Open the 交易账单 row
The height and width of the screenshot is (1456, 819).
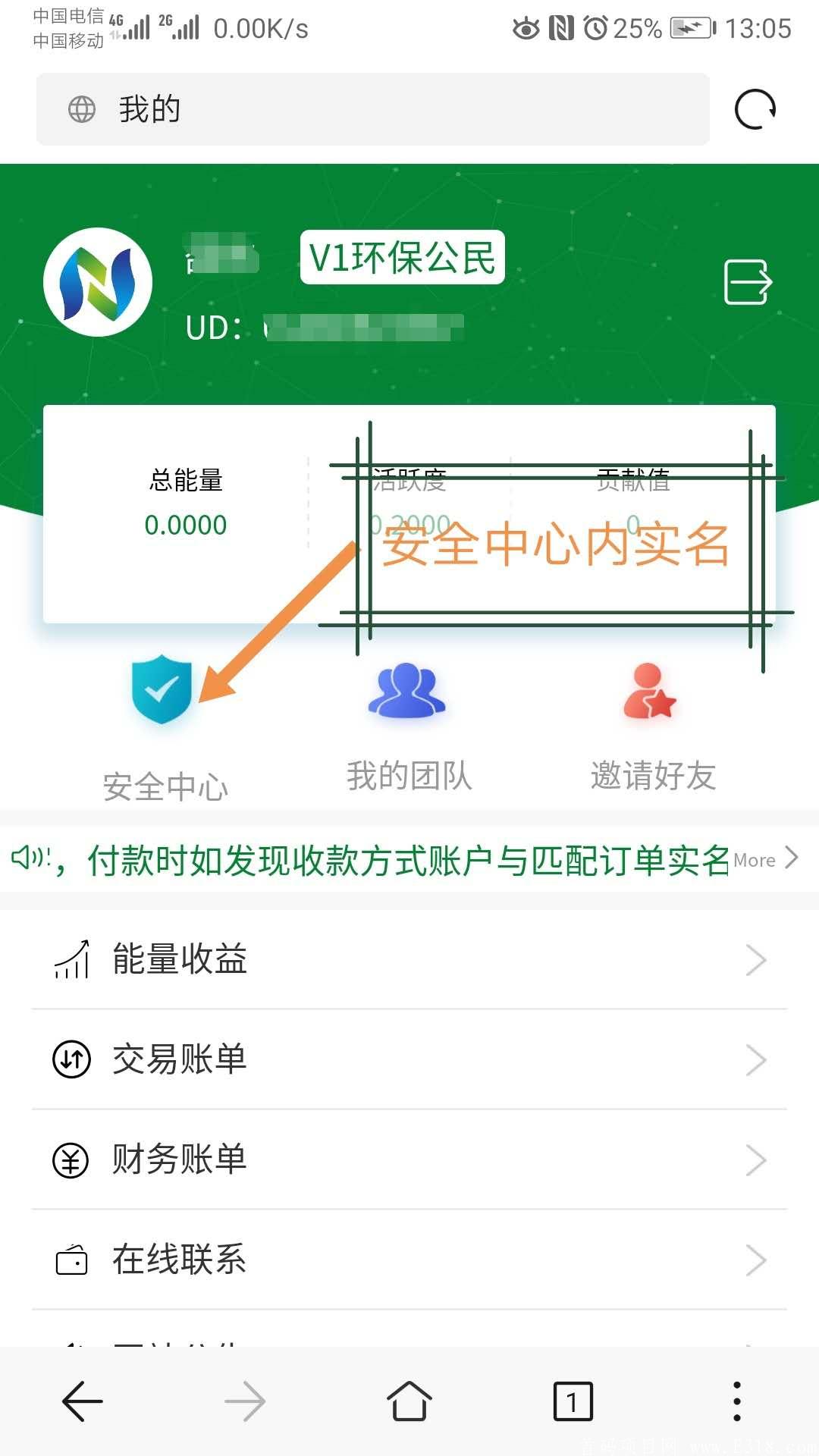point(409,1059)
